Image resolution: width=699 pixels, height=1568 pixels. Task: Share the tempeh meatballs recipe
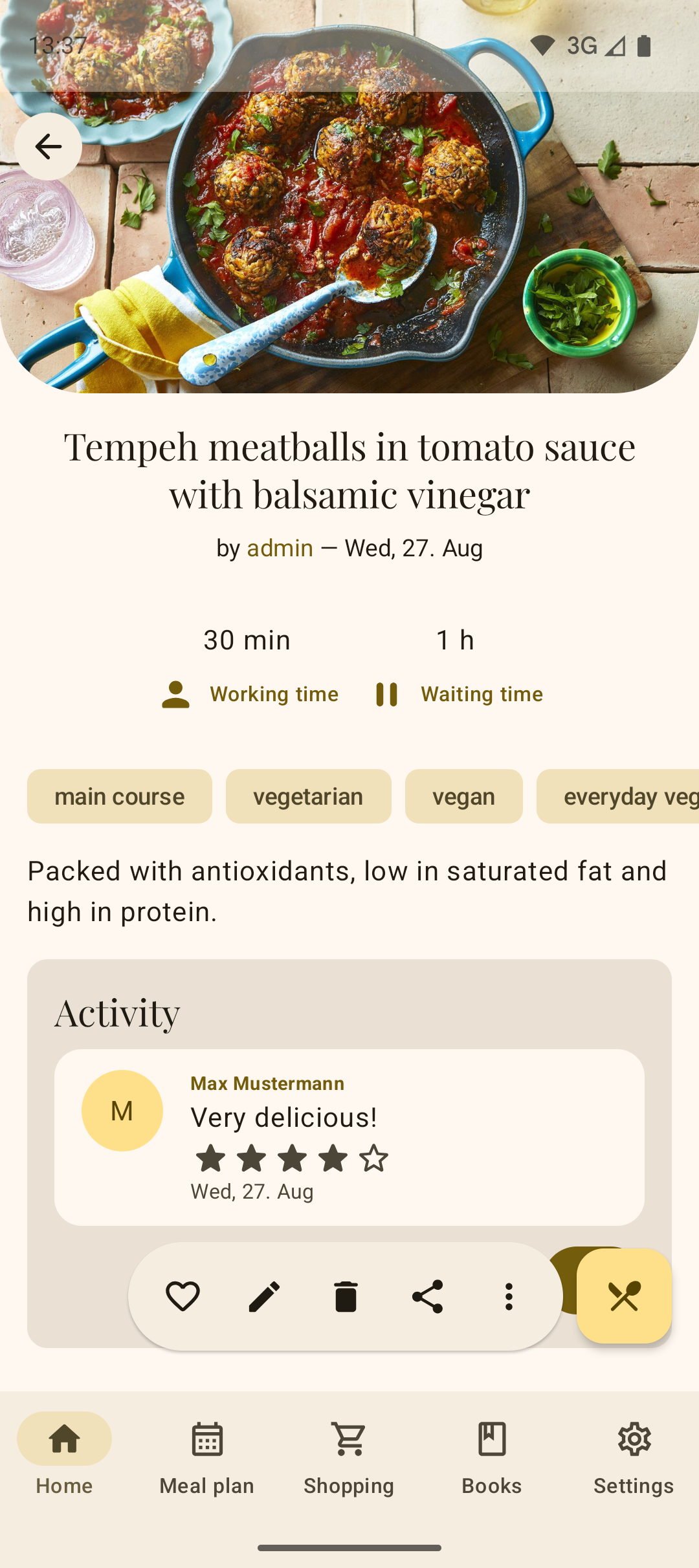427,1296
